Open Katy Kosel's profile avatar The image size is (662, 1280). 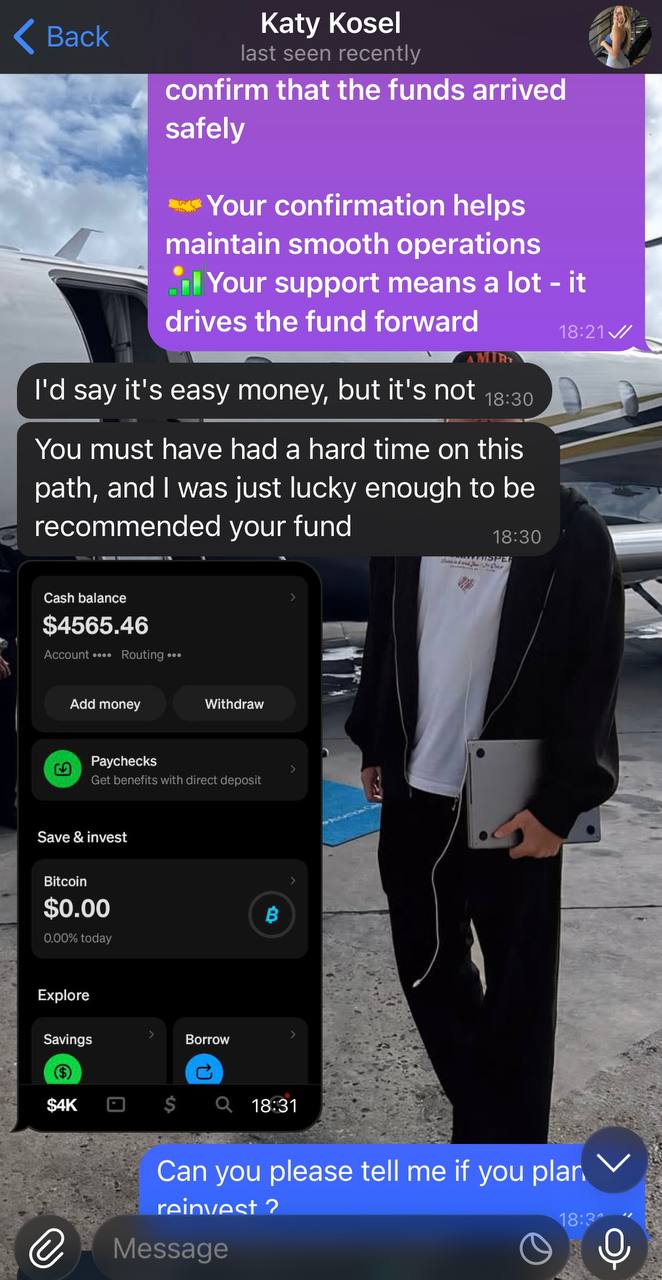point(619,37)
